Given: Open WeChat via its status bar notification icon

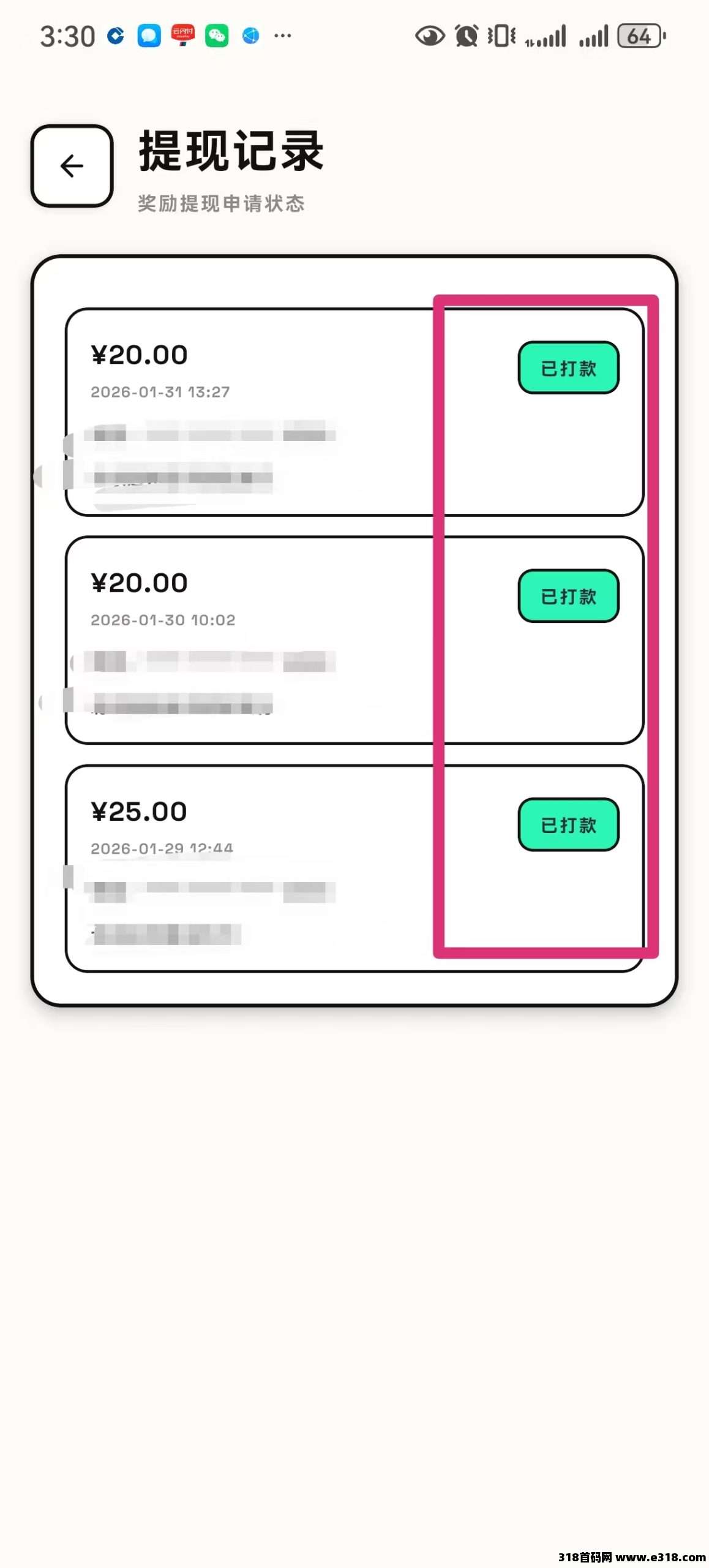Looking at the screenshot, I should coord(217,36).
